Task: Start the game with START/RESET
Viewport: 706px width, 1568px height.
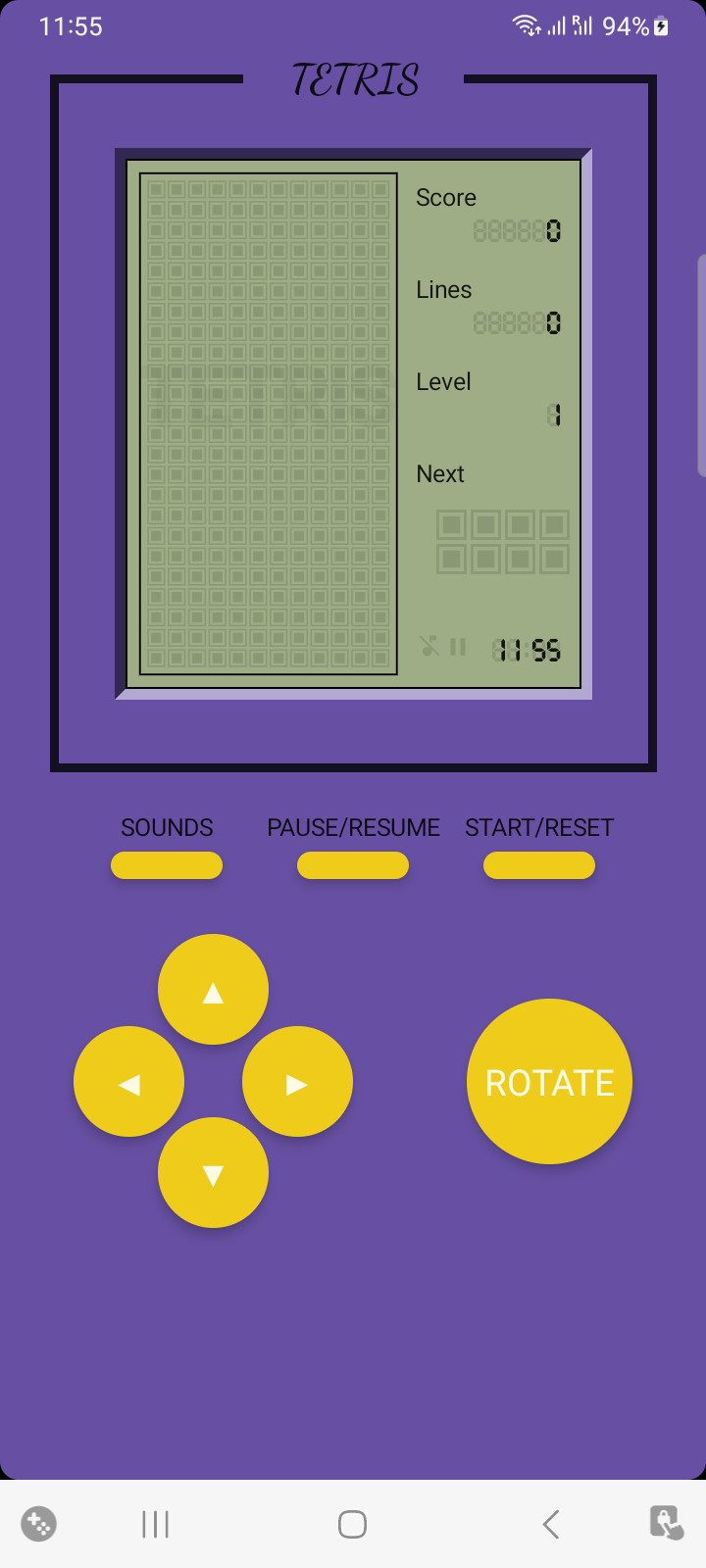Action: coord(539,865)
